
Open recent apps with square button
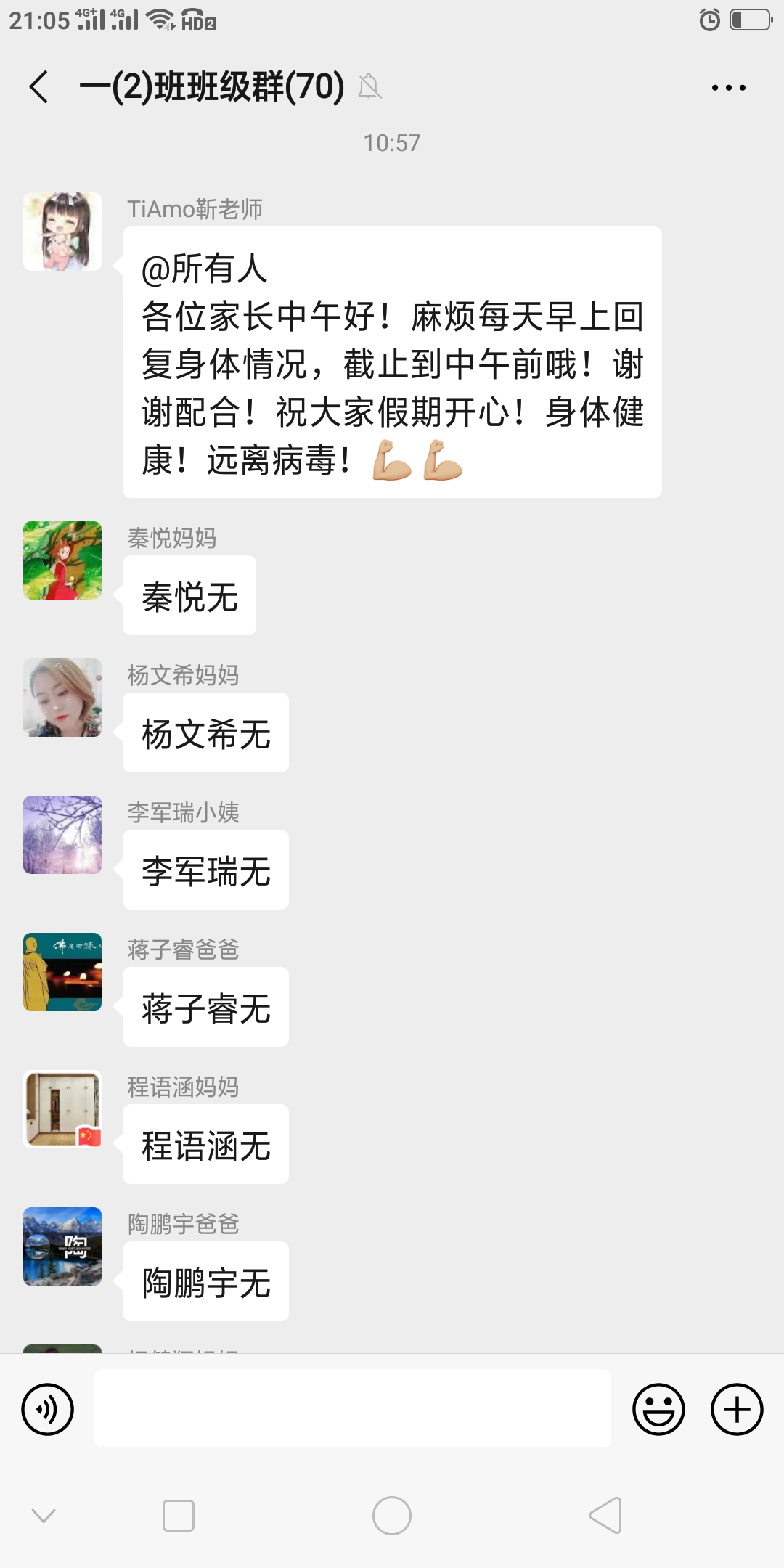pos(179,1516)
